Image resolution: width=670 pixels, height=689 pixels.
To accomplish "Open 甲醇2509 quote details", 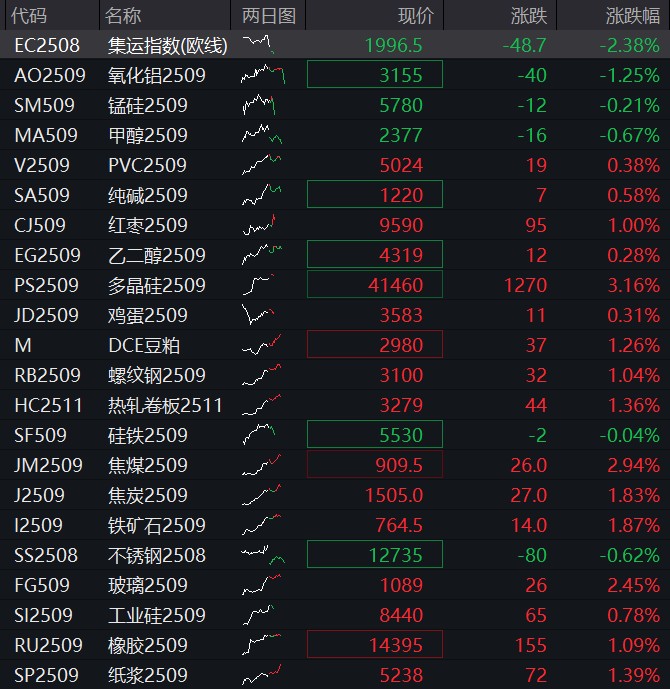I will 335,135.
